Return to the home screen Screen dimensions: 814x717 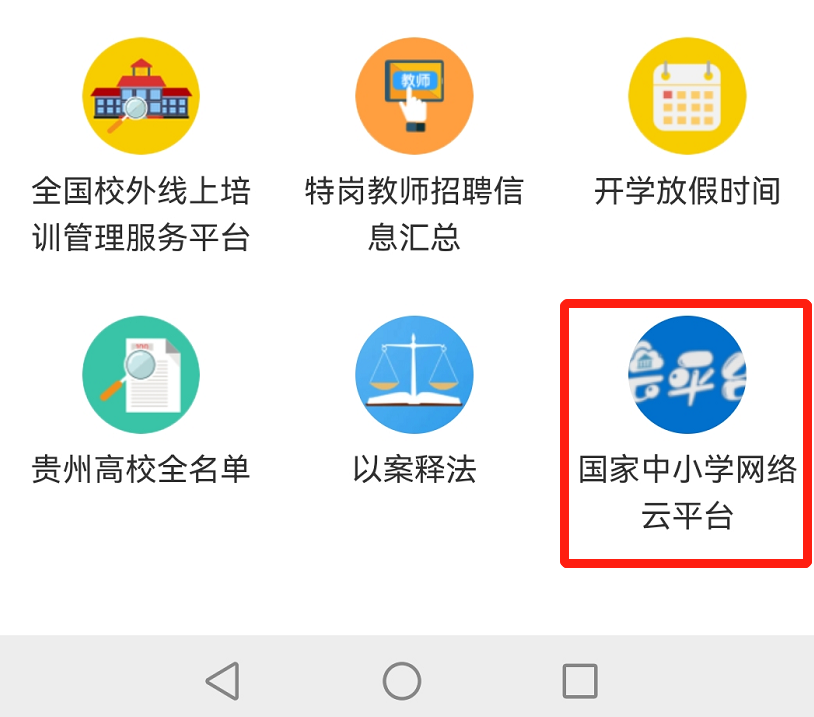pos(402,681)
